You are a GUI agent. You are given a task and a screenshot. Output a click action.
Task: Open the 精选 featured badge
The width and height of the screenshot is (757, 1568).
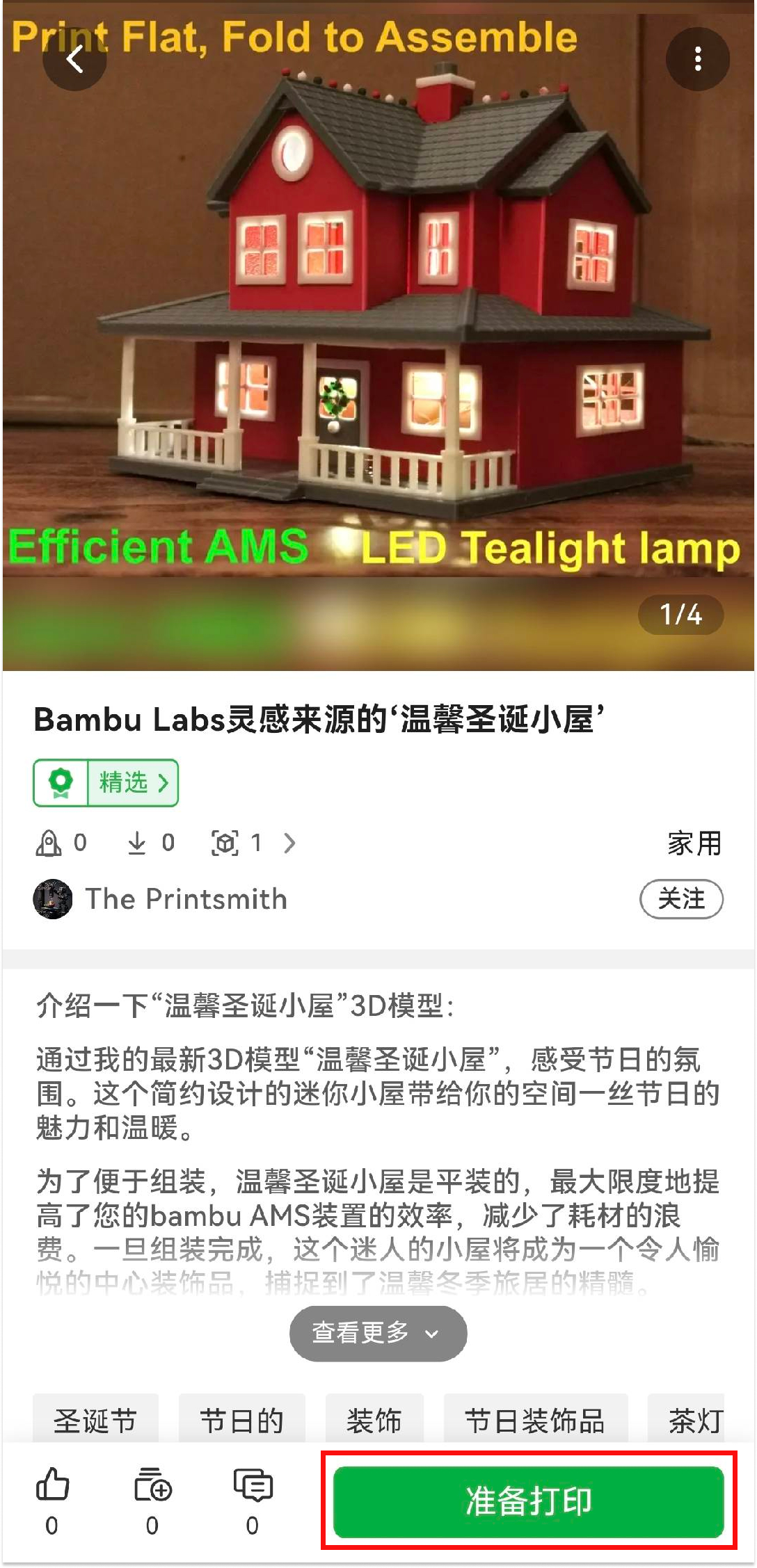click(106, 782)
